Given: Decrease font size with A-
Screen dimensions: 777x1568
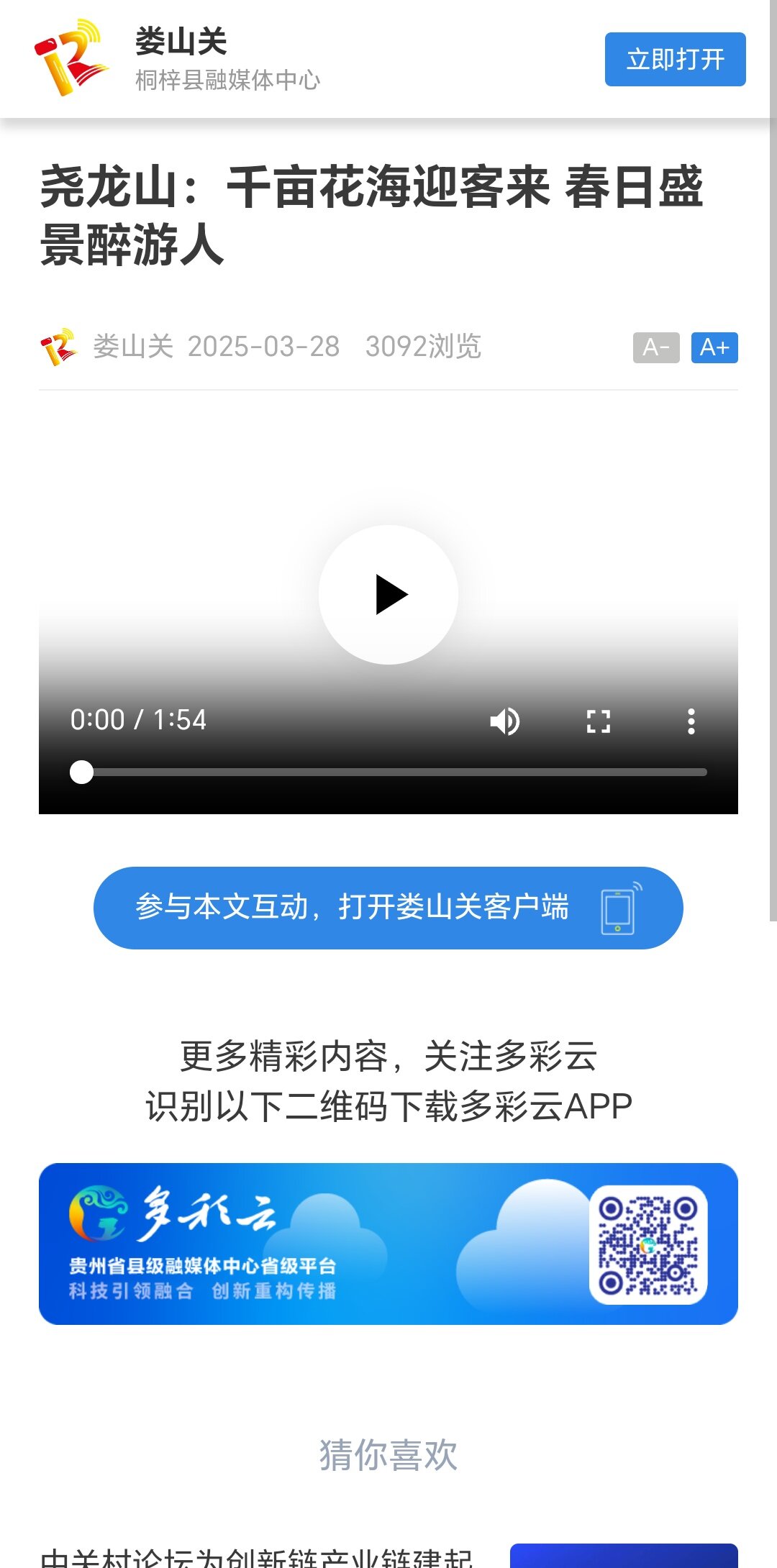Looking at the screenshot, I should (655, 347).
